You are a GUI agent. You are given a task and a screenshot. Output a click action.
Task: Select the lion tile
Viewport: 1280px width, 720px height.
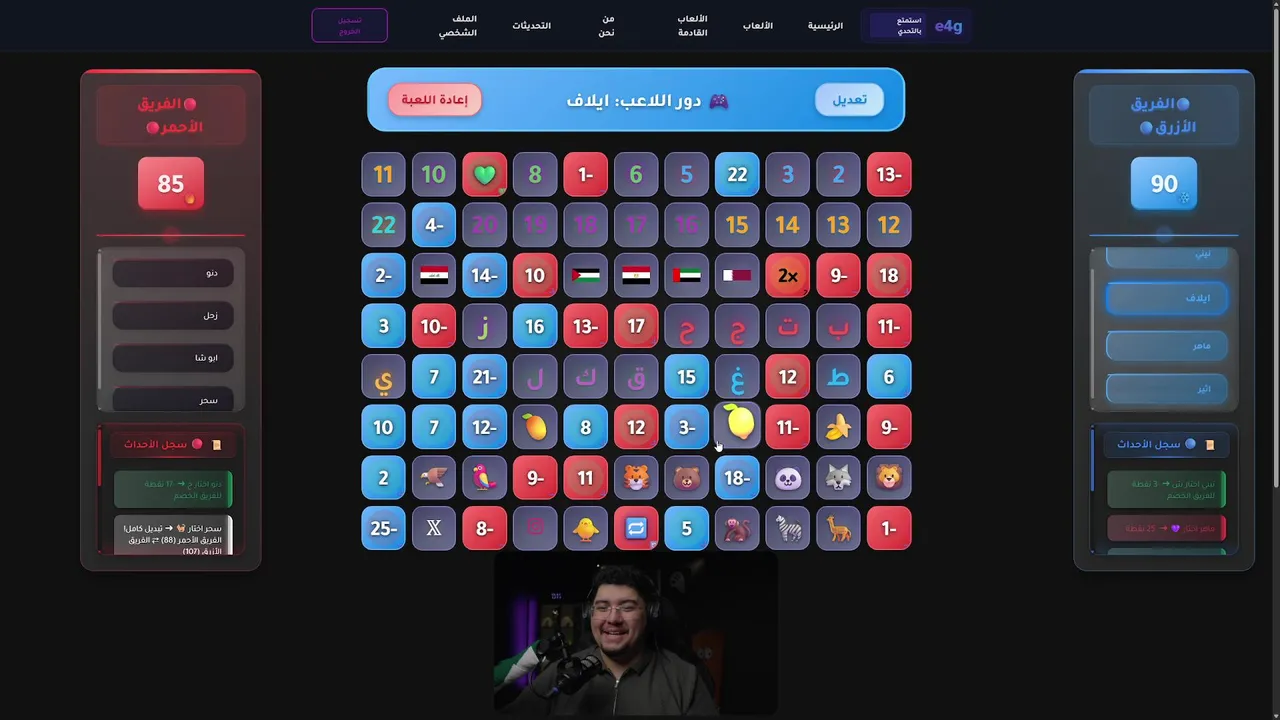(889, 478)
